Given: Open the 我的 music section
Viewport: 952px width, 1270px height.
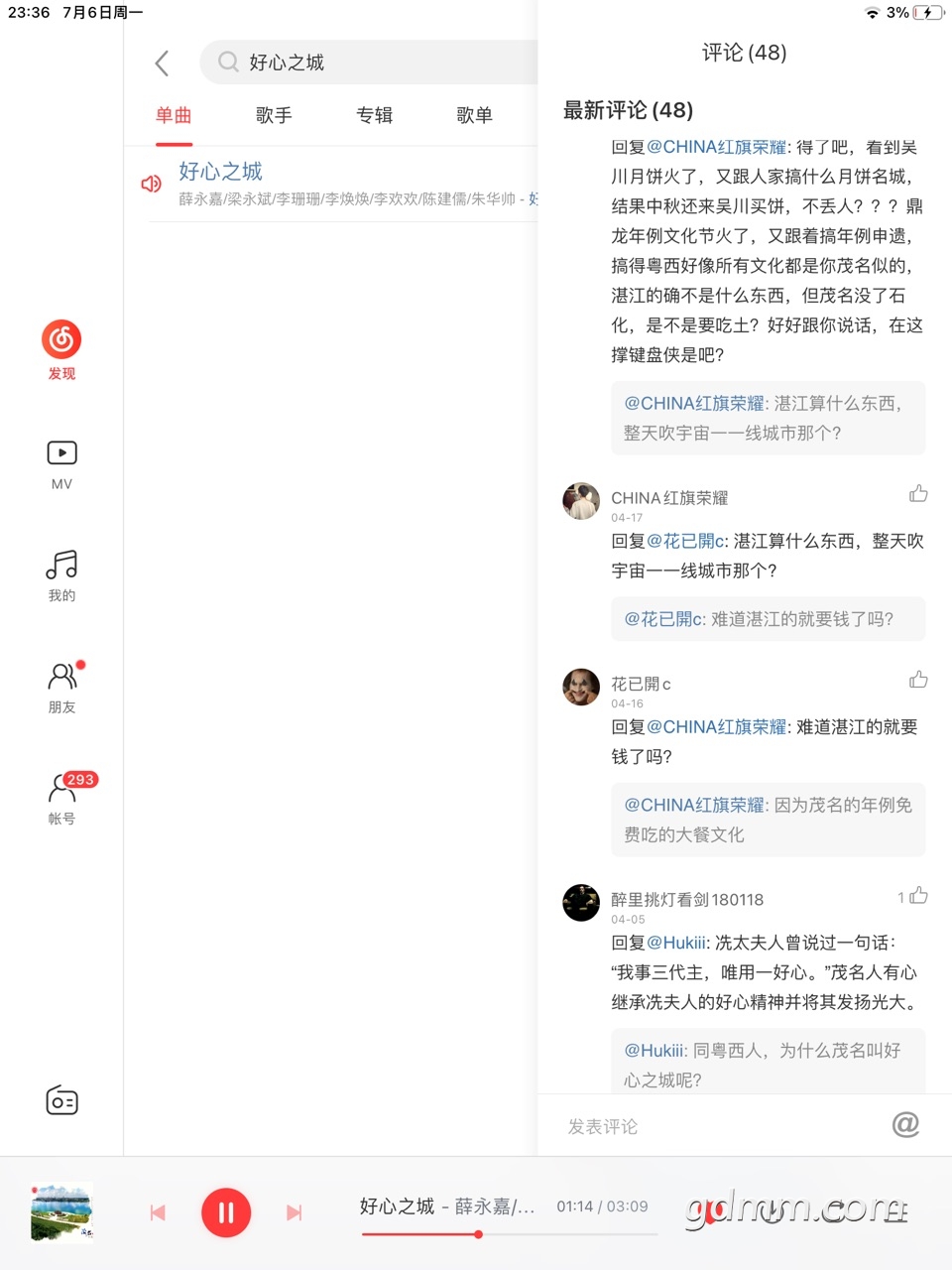Looking at the screenshot, I should [61, 575].
